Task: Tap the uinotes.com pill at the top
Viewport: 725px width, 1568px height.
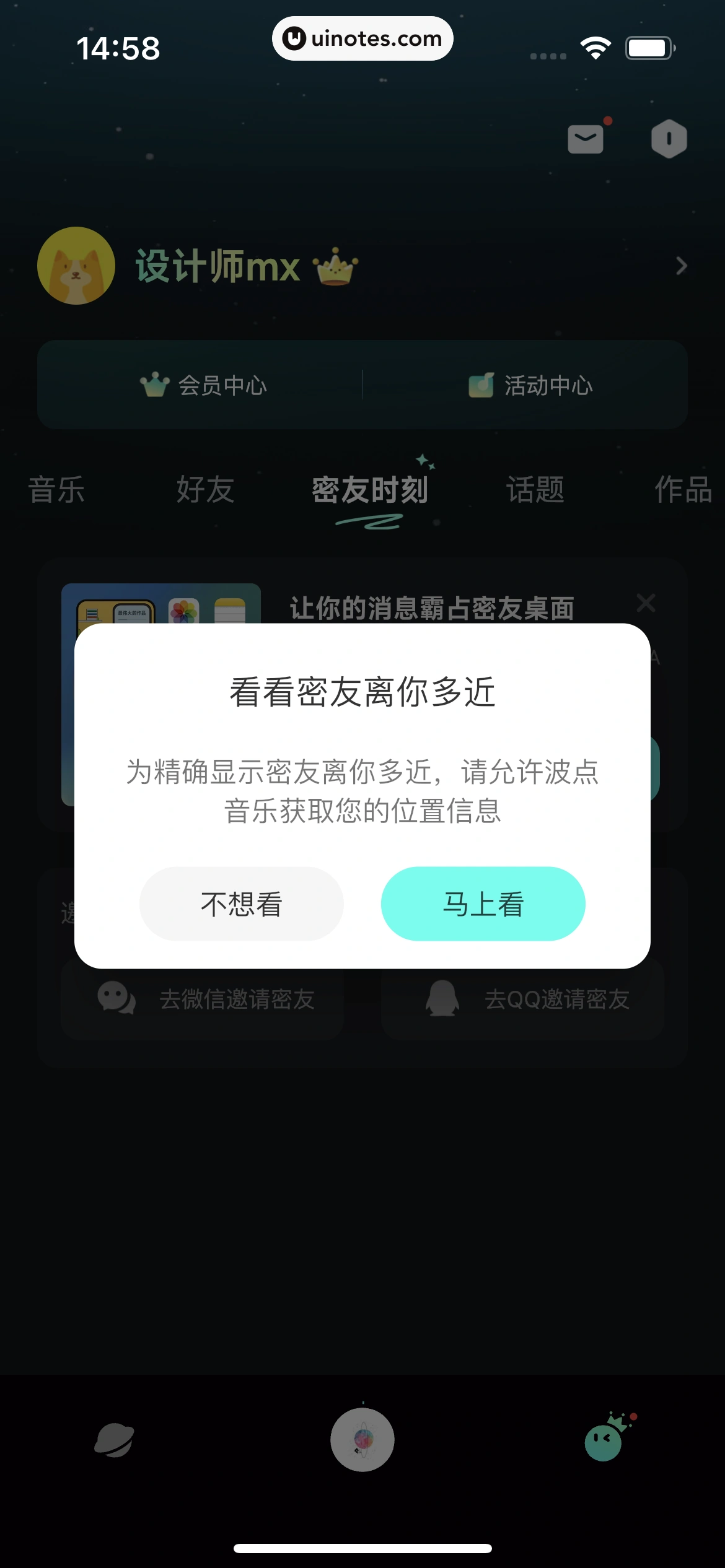Action: point(362,38)
